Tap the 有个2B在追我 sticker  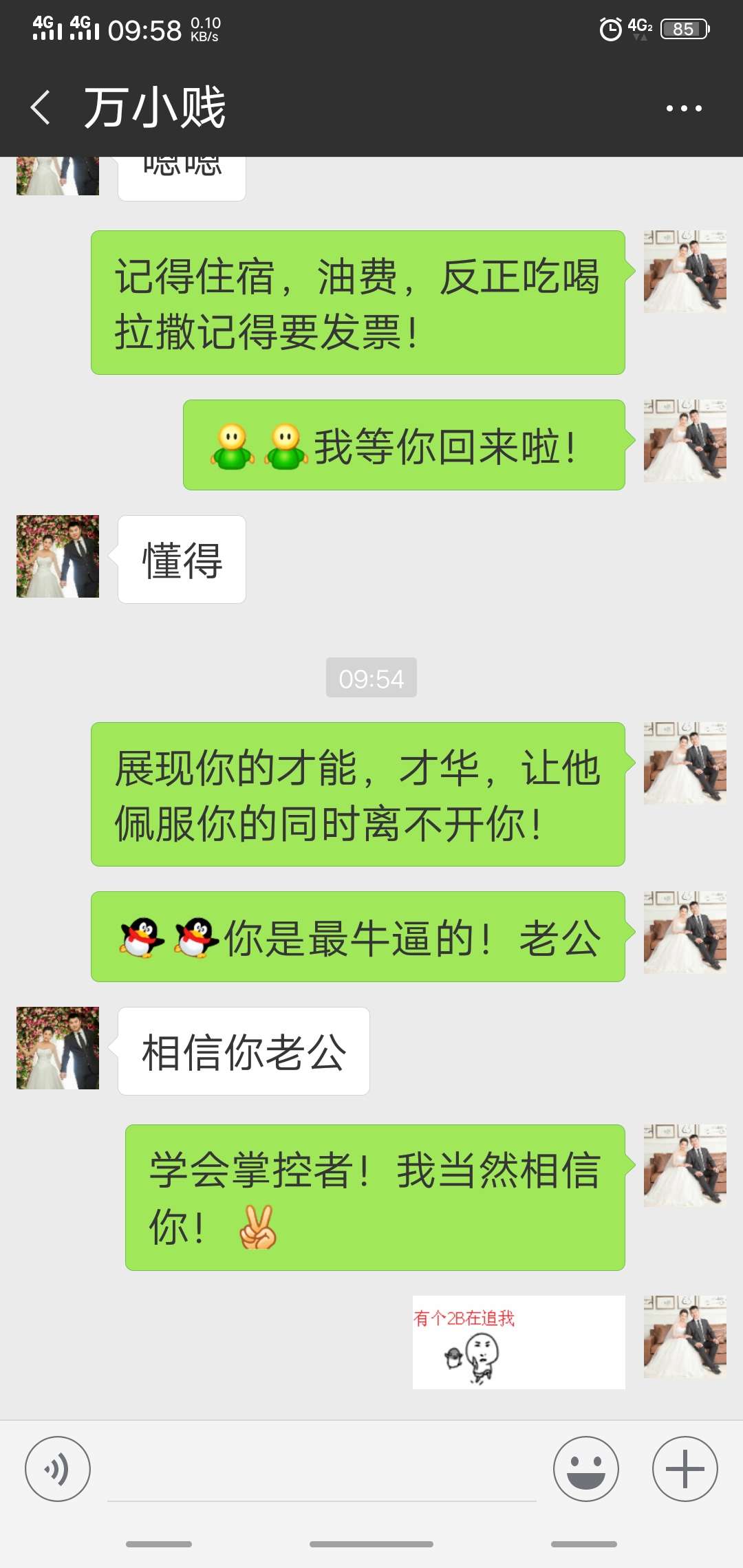pyautogui.click(x=519, y=1342)
